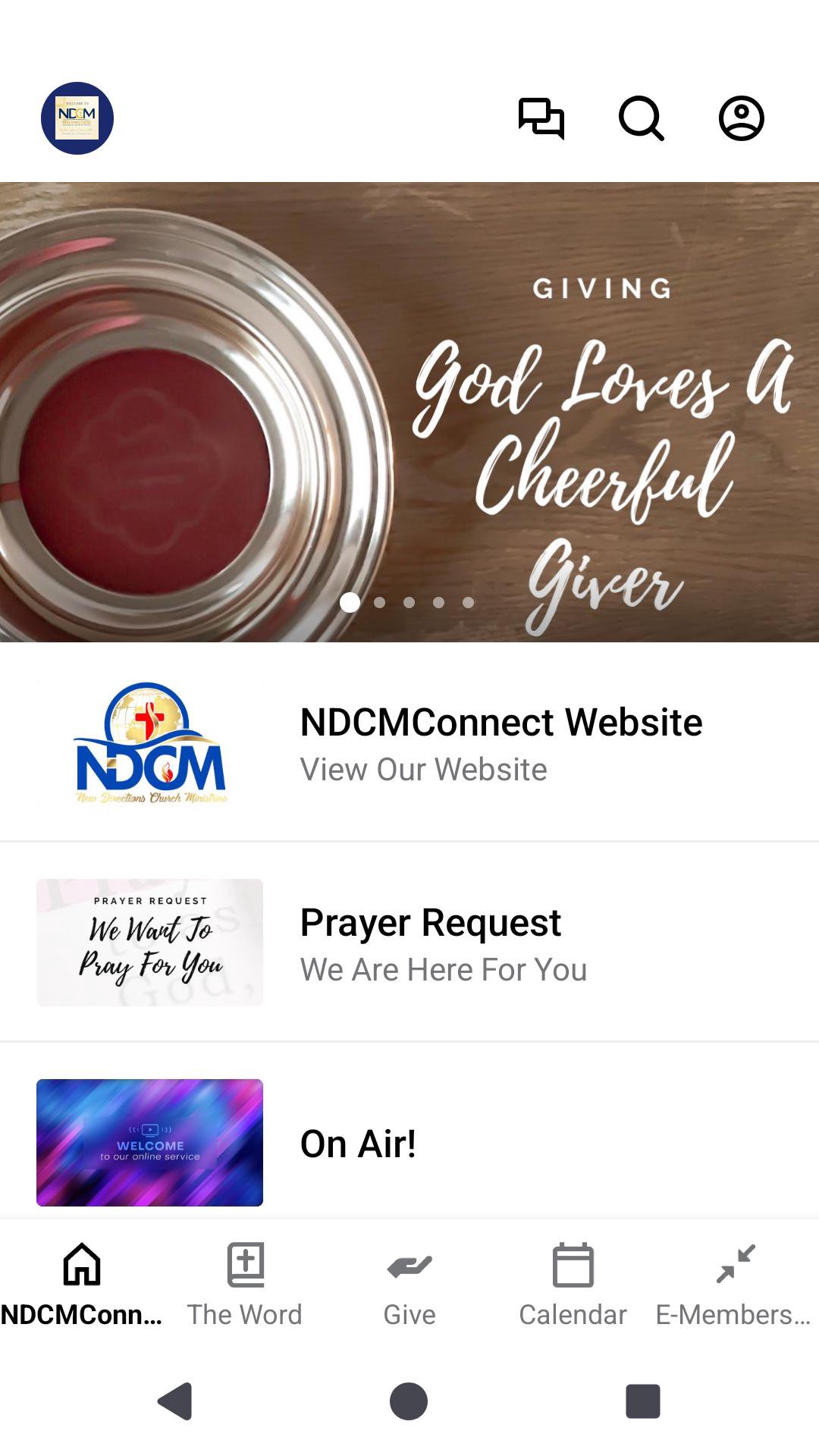Tap the system home button

tap(409, 1401)
